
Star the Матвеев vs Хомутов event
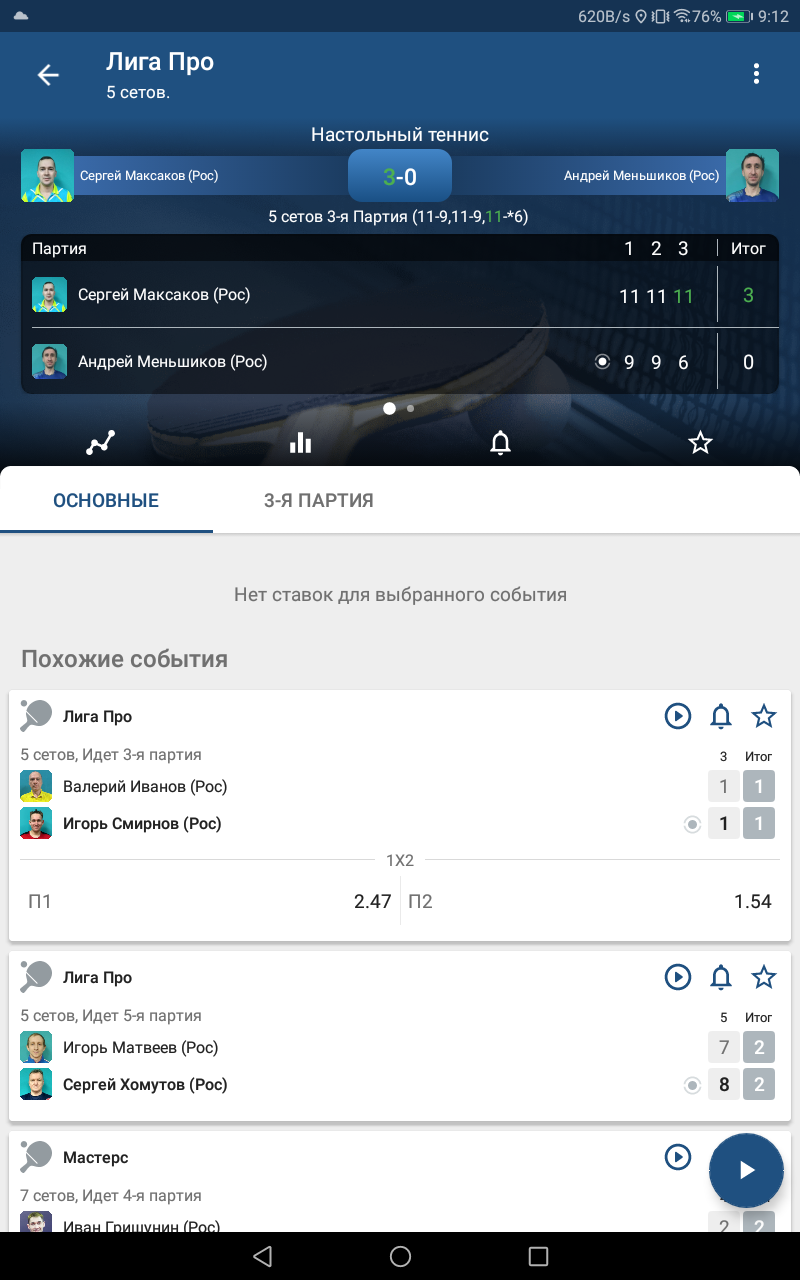click(x=764, y=977)
